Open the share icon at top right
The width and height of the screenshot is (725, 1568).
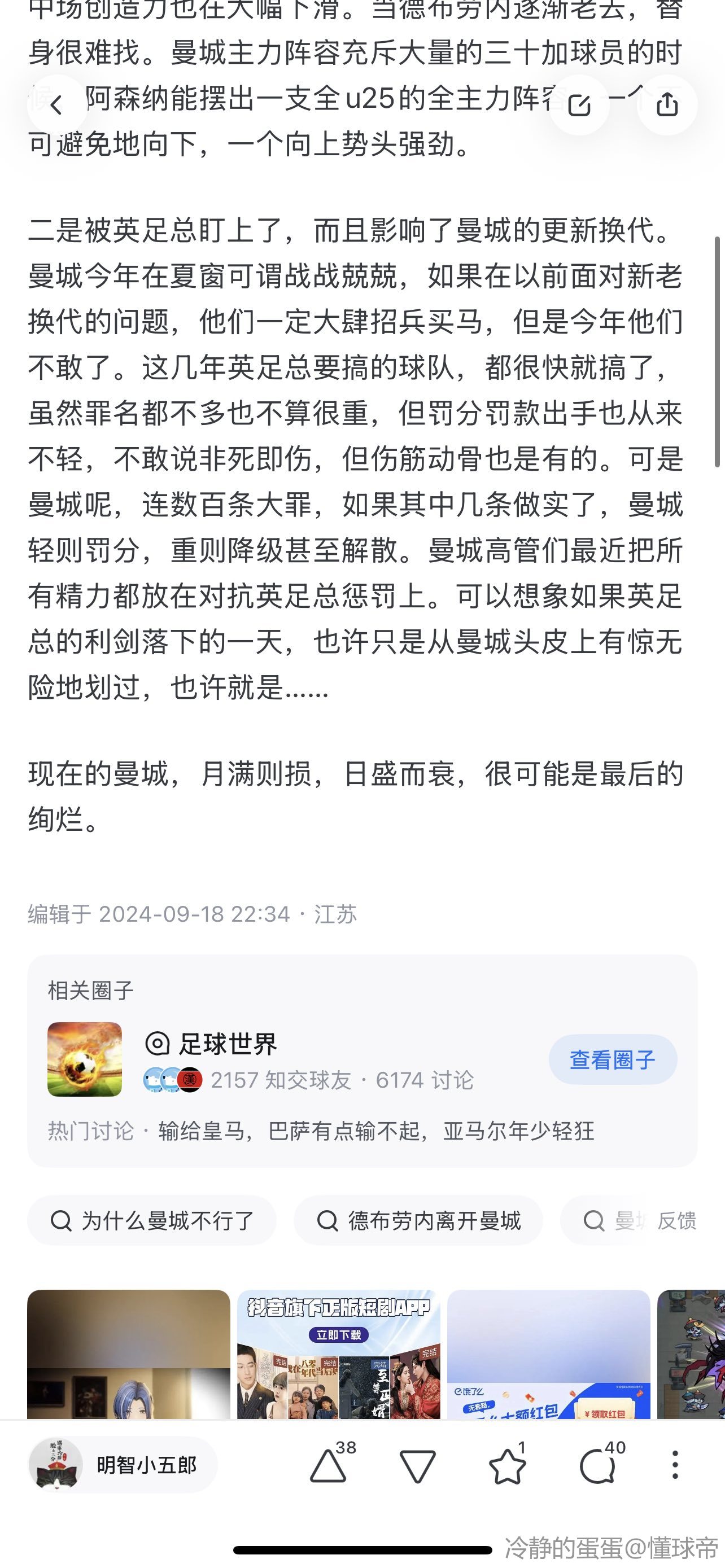pyautogui.click(x=667, y=104)
